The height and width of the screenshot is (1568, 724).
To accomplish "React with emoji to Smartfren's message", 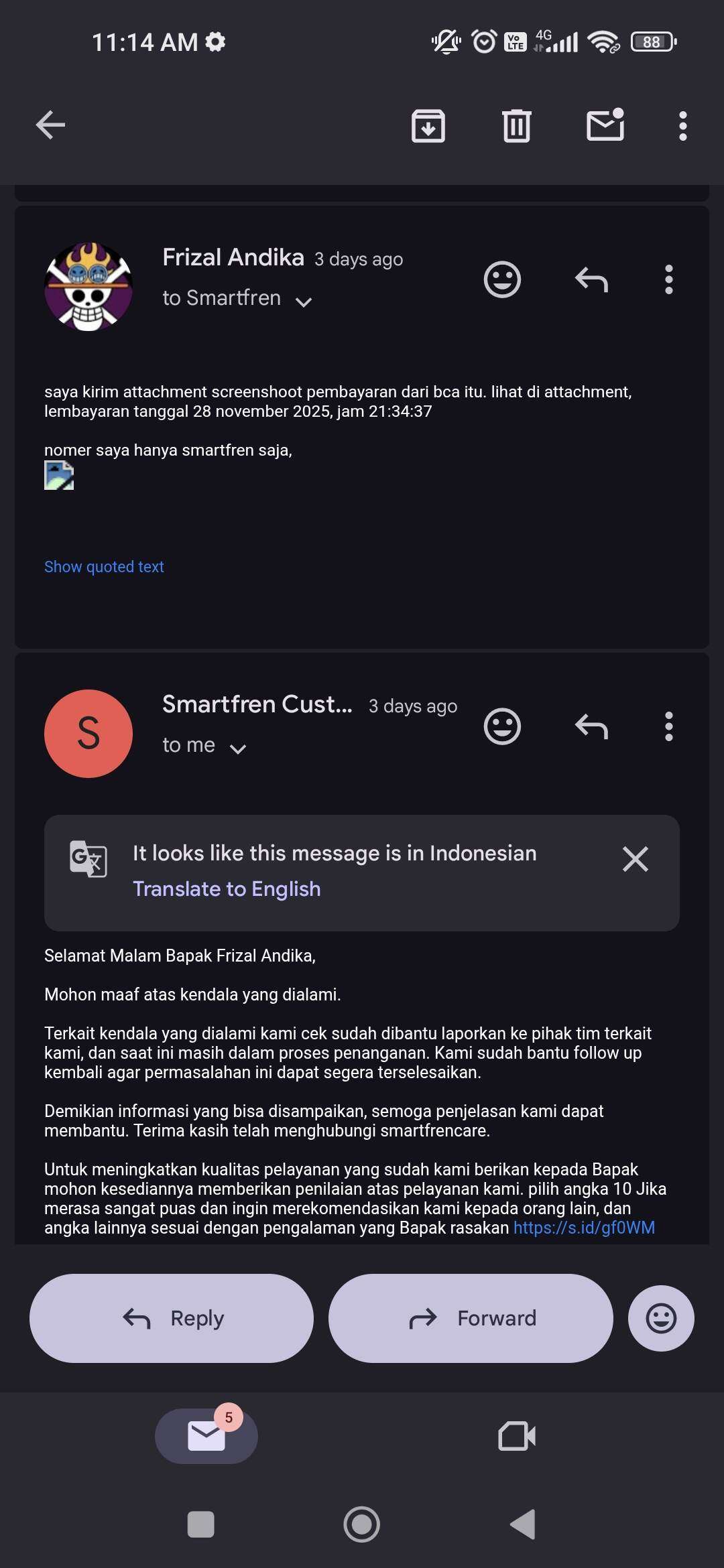I will [502, 726].
